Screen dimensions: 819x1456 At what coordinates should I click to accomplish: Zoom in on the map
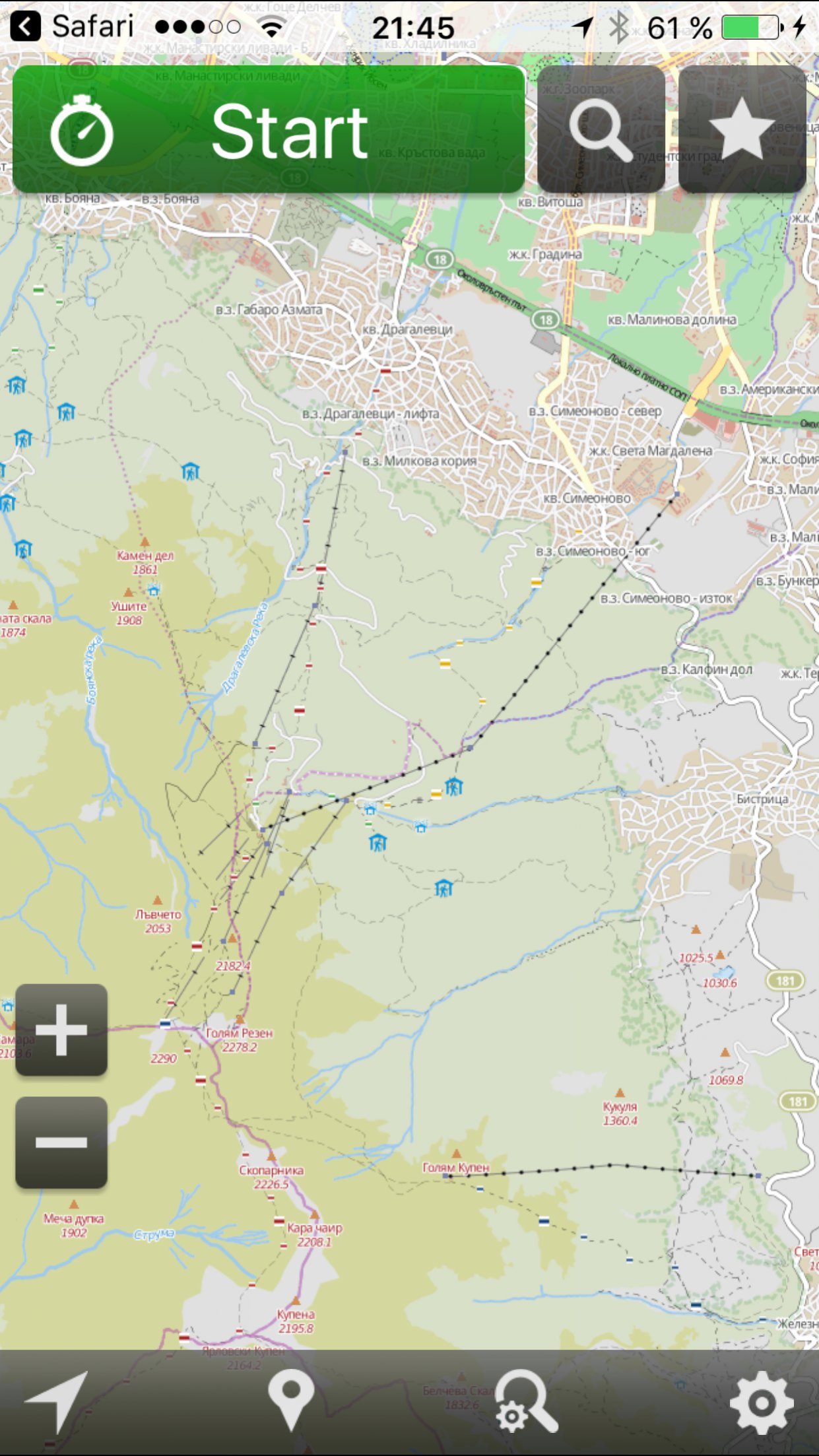pyautogui.click(x=61, y=1030)
